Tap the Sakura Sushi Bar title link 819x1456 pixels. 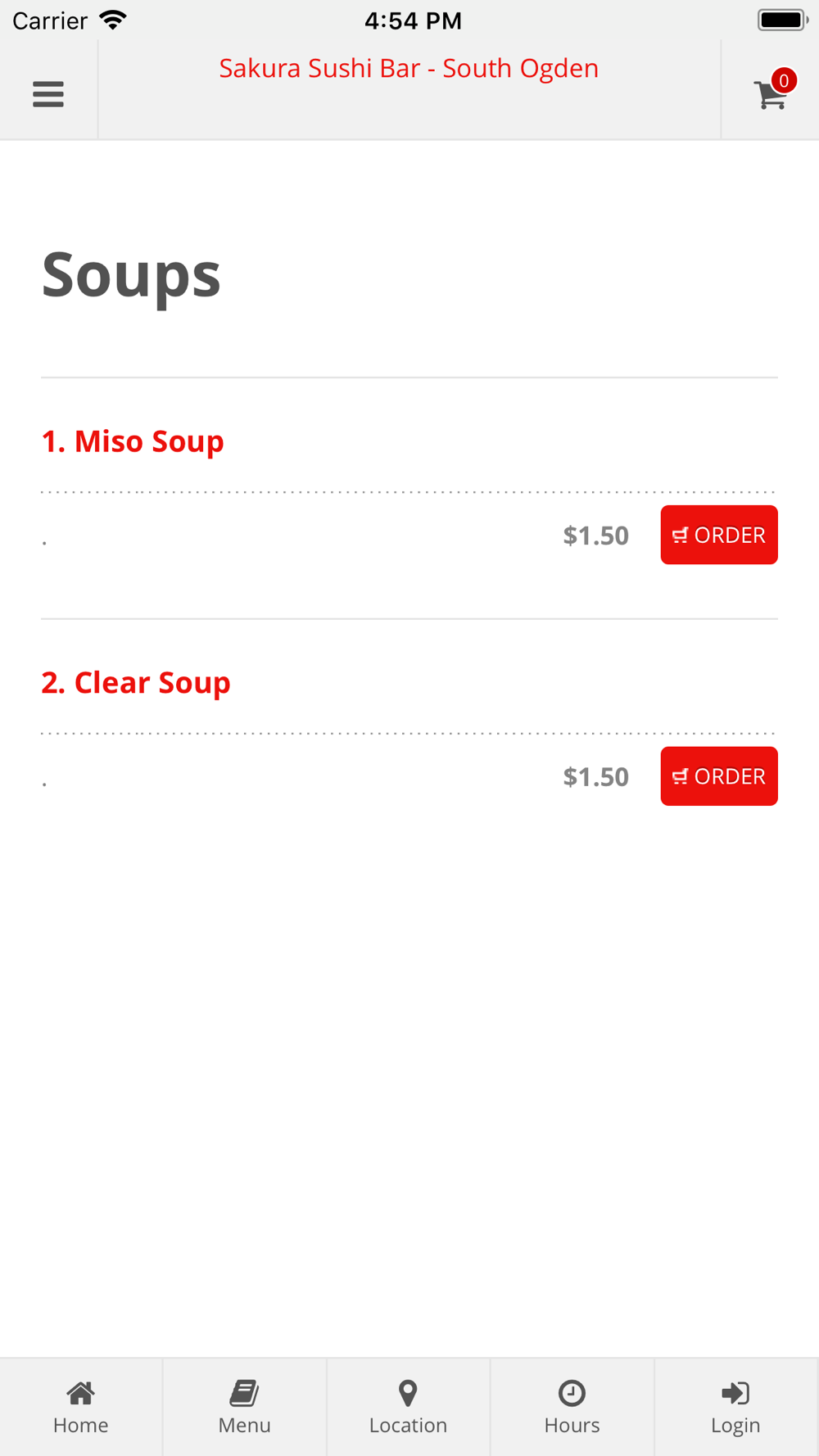tap(409, 68)
